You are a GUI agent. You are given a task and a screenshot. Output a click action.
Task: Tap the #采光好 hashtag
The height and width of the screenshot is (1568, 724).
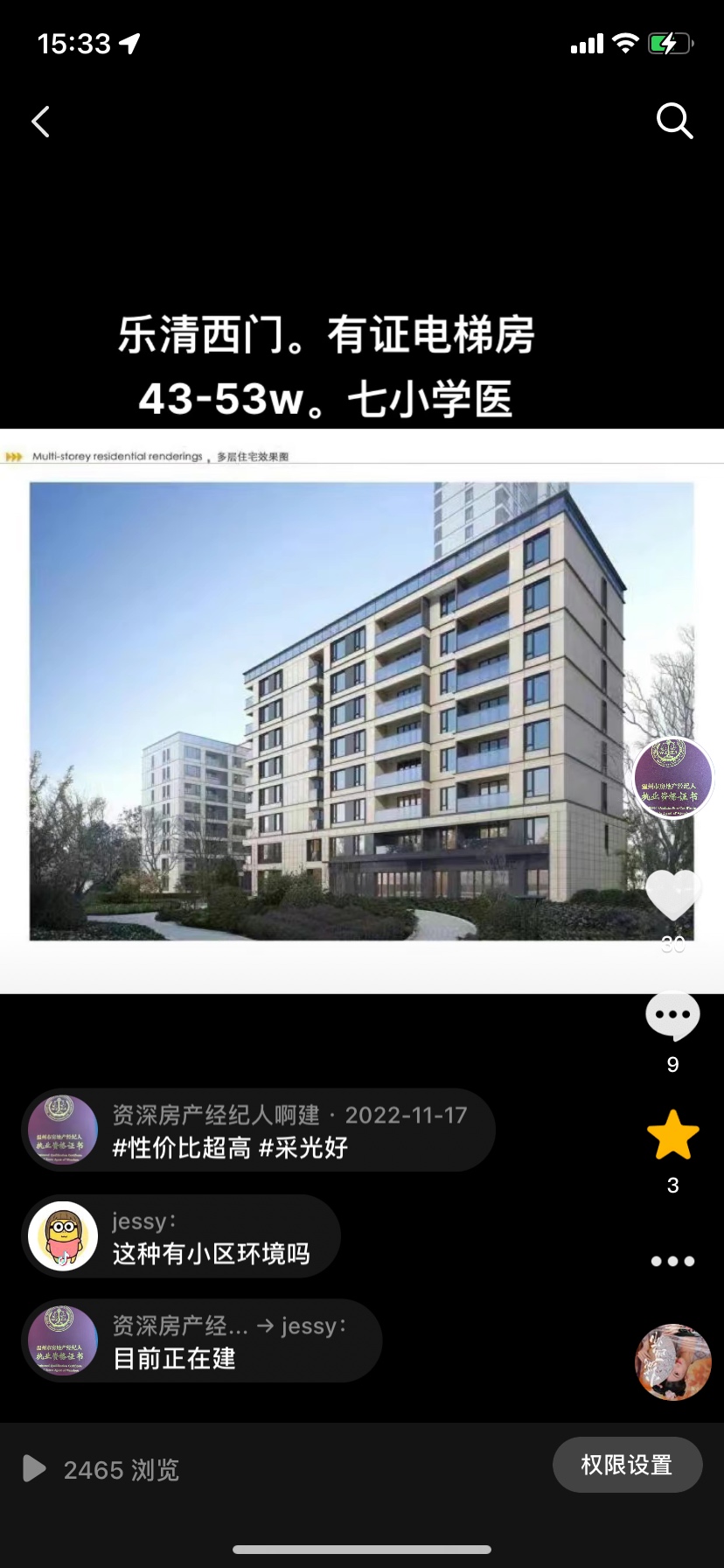point(303,1148)
